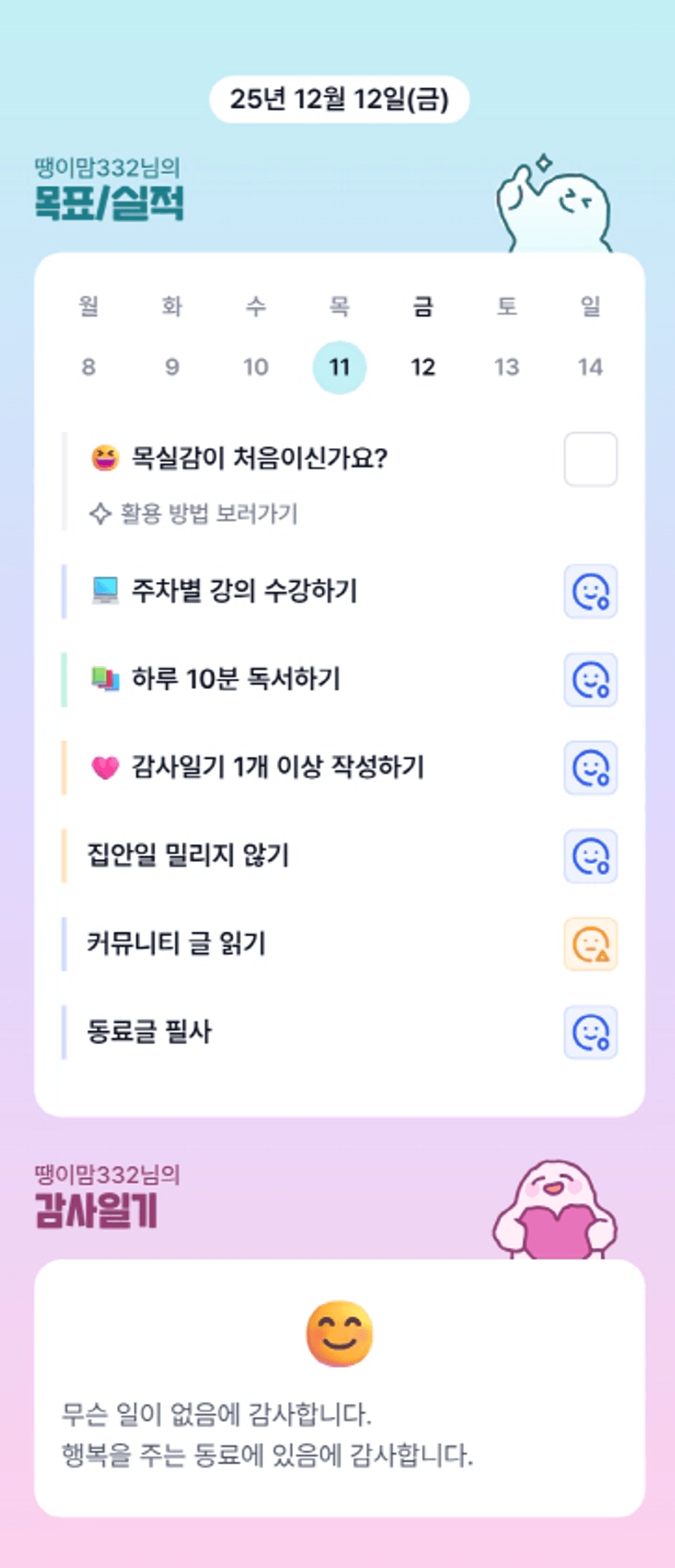Open the 25년 12월 12일(금) date picker
675x1568 pixels.
(340, 100)
